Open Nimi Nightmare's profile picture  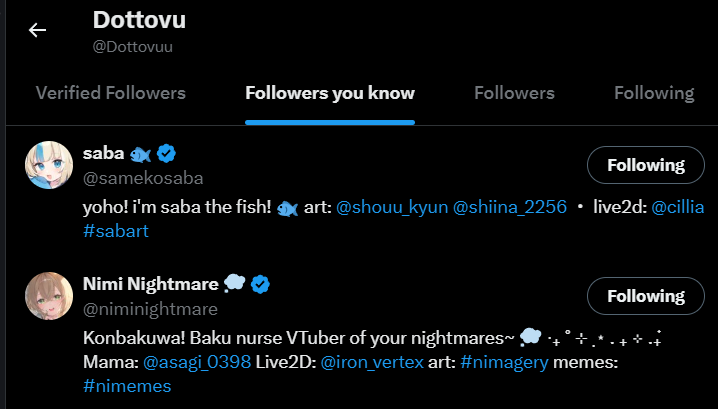click(49, 296)
